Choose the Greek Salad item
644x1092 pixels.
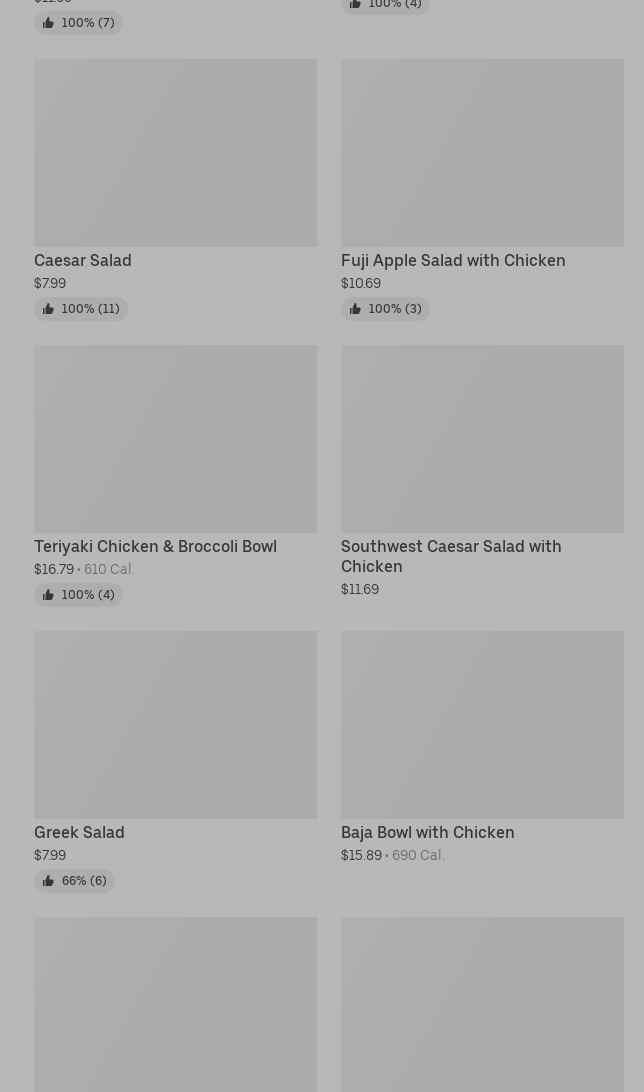click(175, 725)
